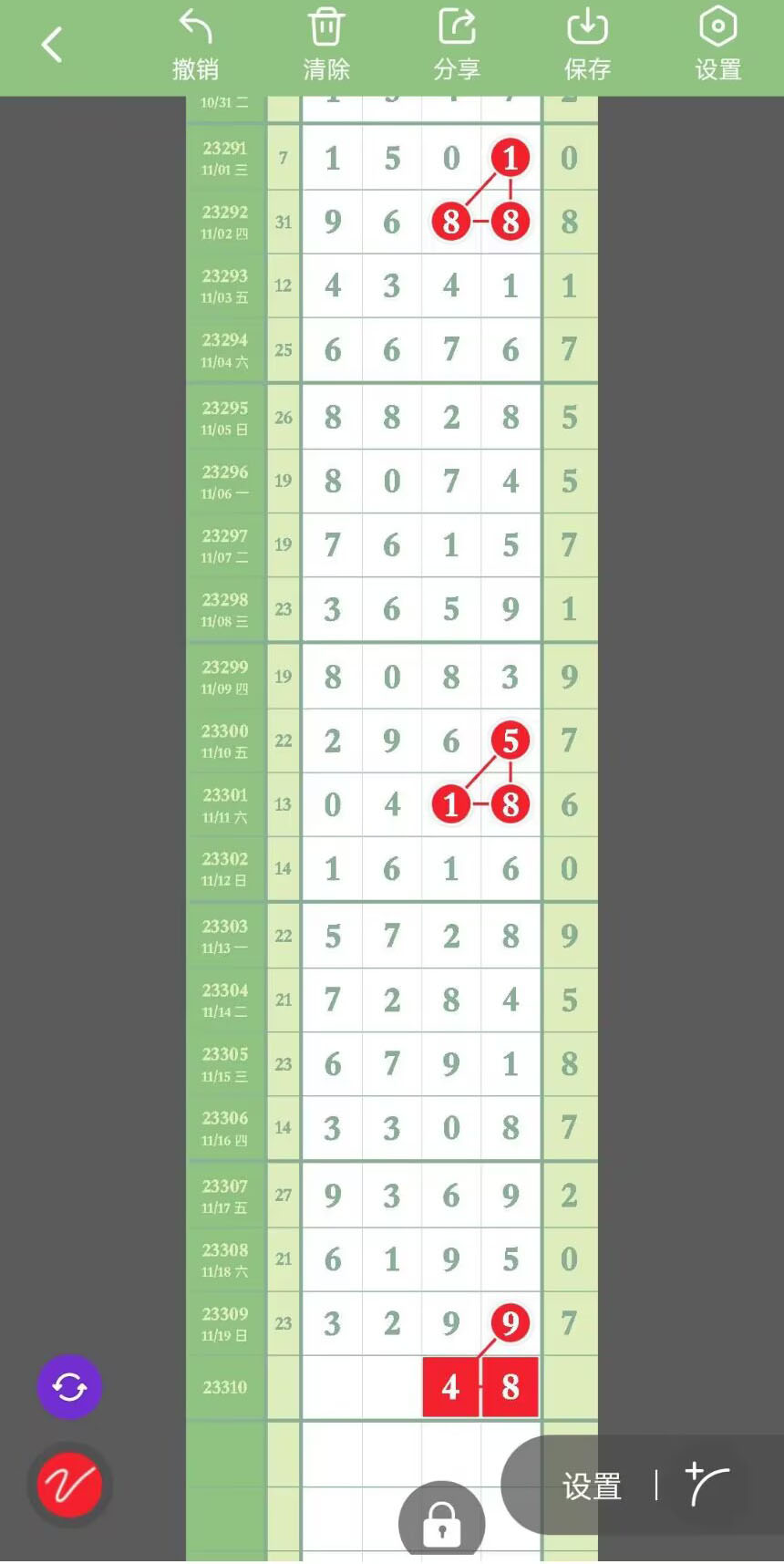Tap the curve line tool icon
Viewport: 784px width, 1564px height.
707,1484
